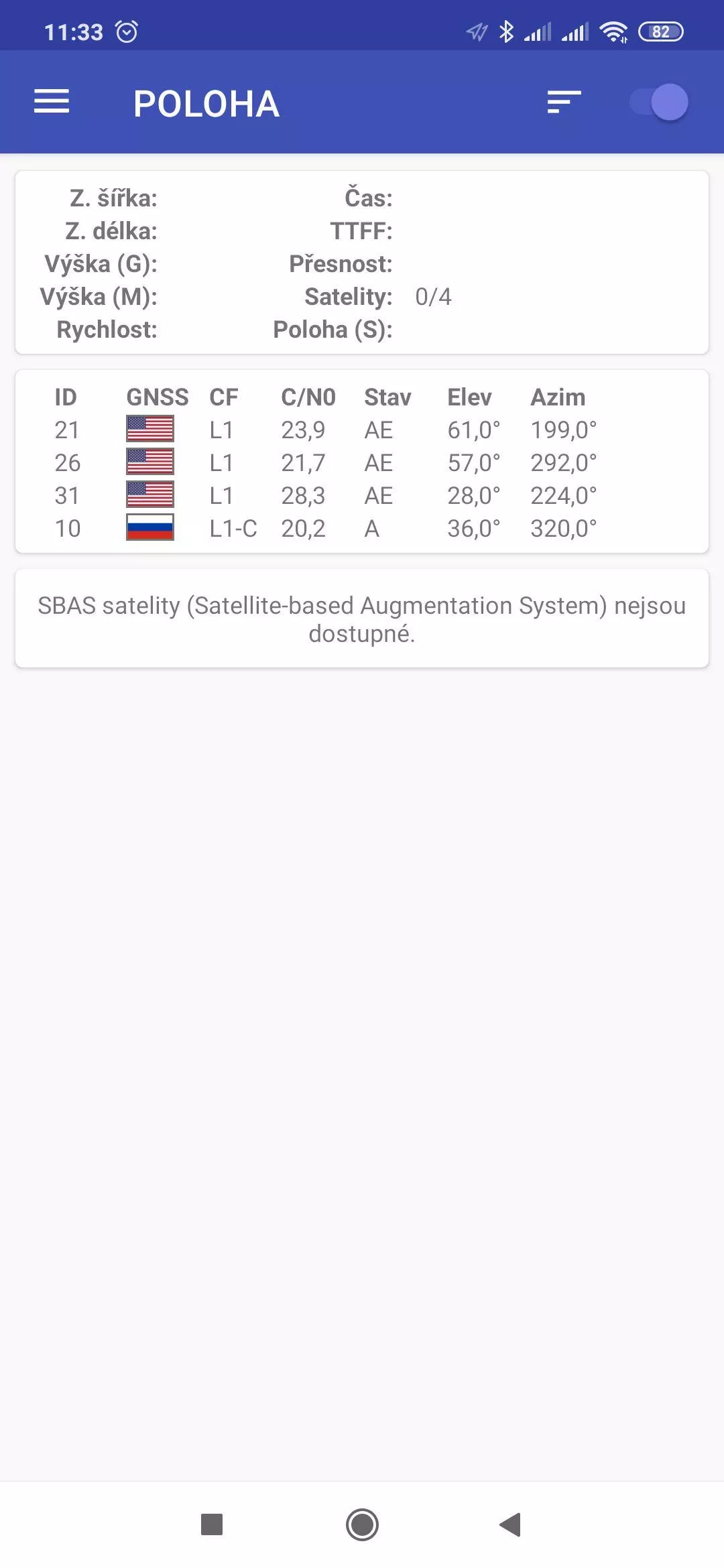Go back with the system back button
The height and width of the screenshot is (1568, 724).
(x=510, y=1524)
